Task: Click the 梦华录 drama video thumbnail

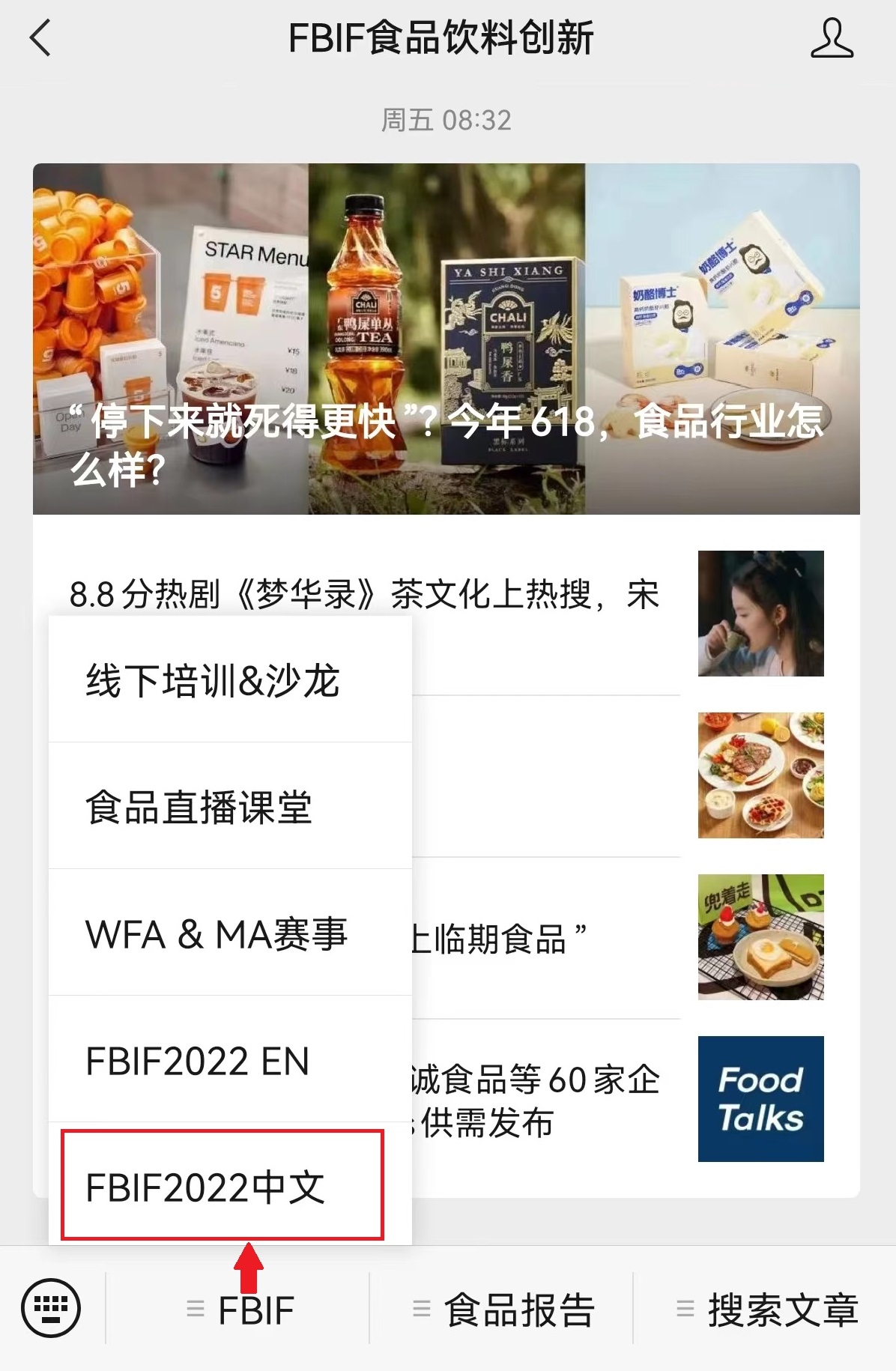Action: point(760,613)
